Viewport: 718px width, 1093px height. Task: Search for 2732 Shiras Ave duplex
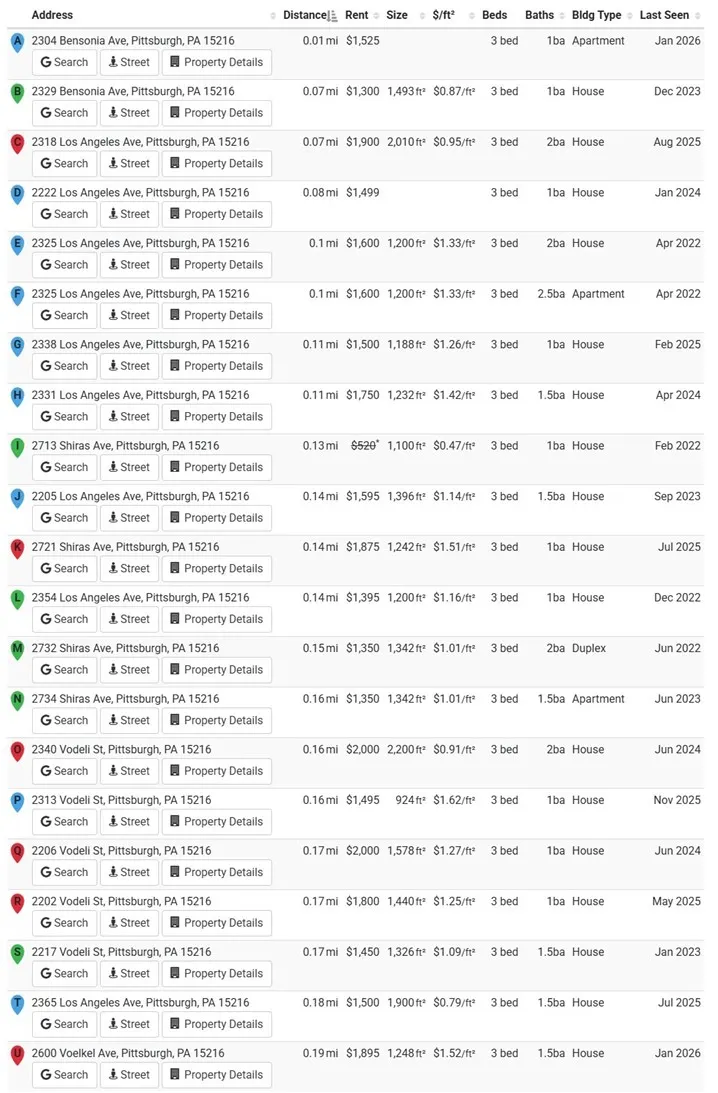(65, 670)
